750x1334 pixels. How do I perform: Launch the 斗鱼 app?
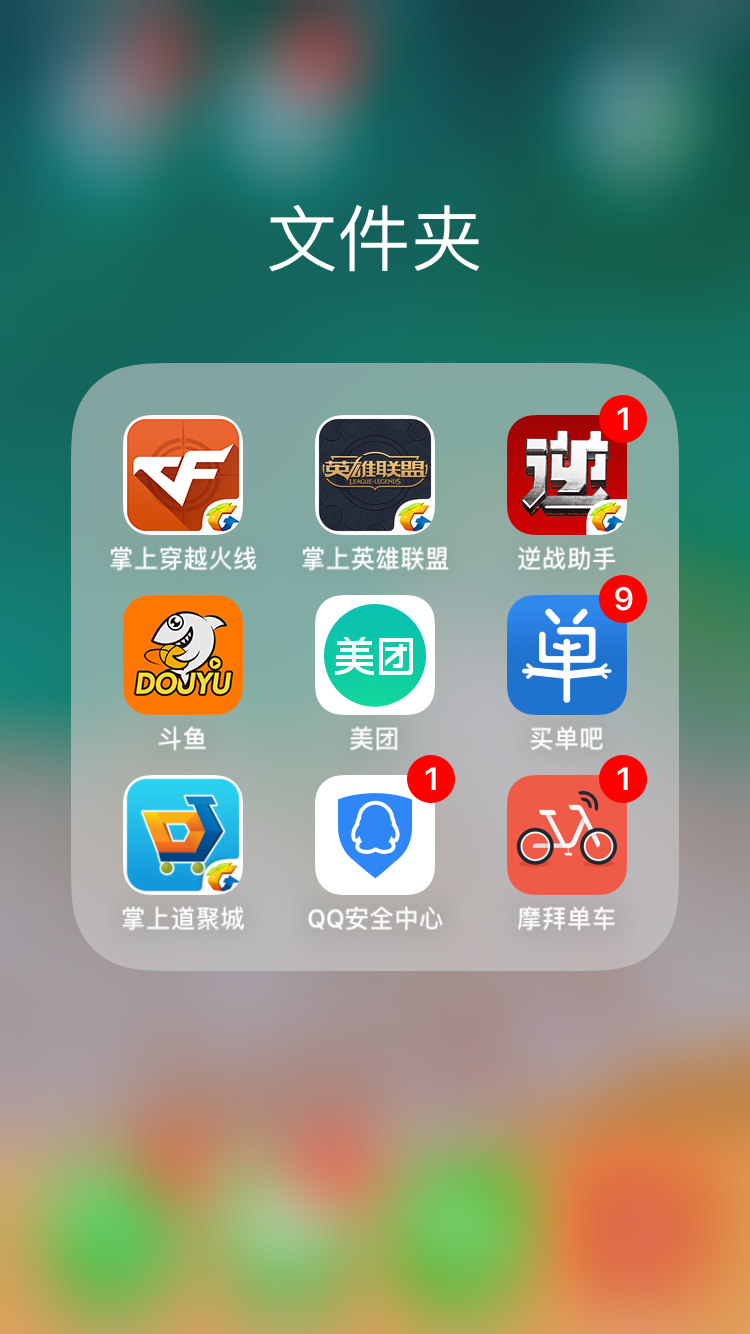pos(183,655)
